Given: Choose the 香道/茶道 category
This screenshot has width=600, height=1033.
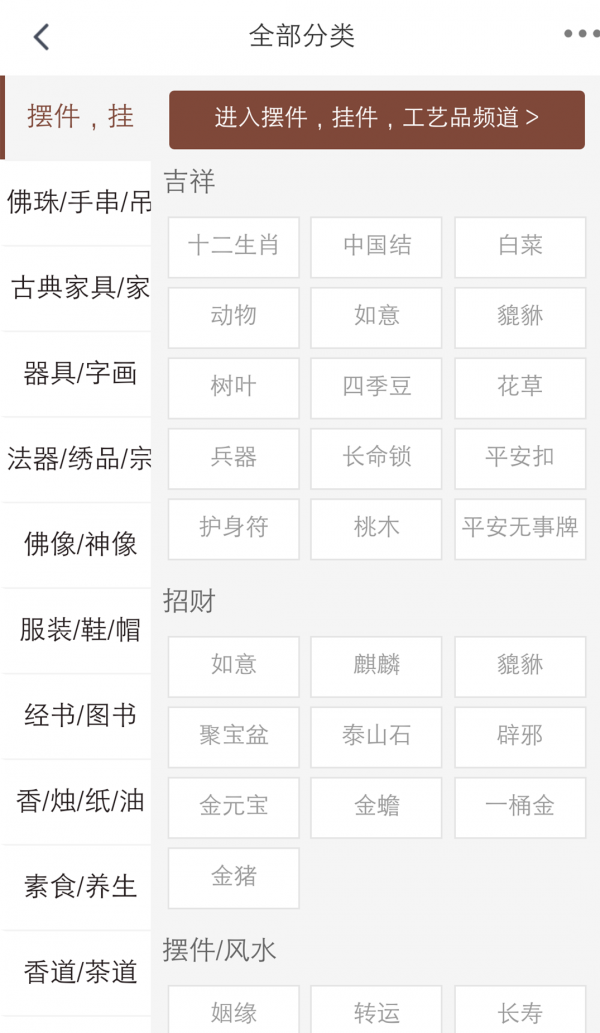Looking at the screenshot, I should (x=78, y=972).
